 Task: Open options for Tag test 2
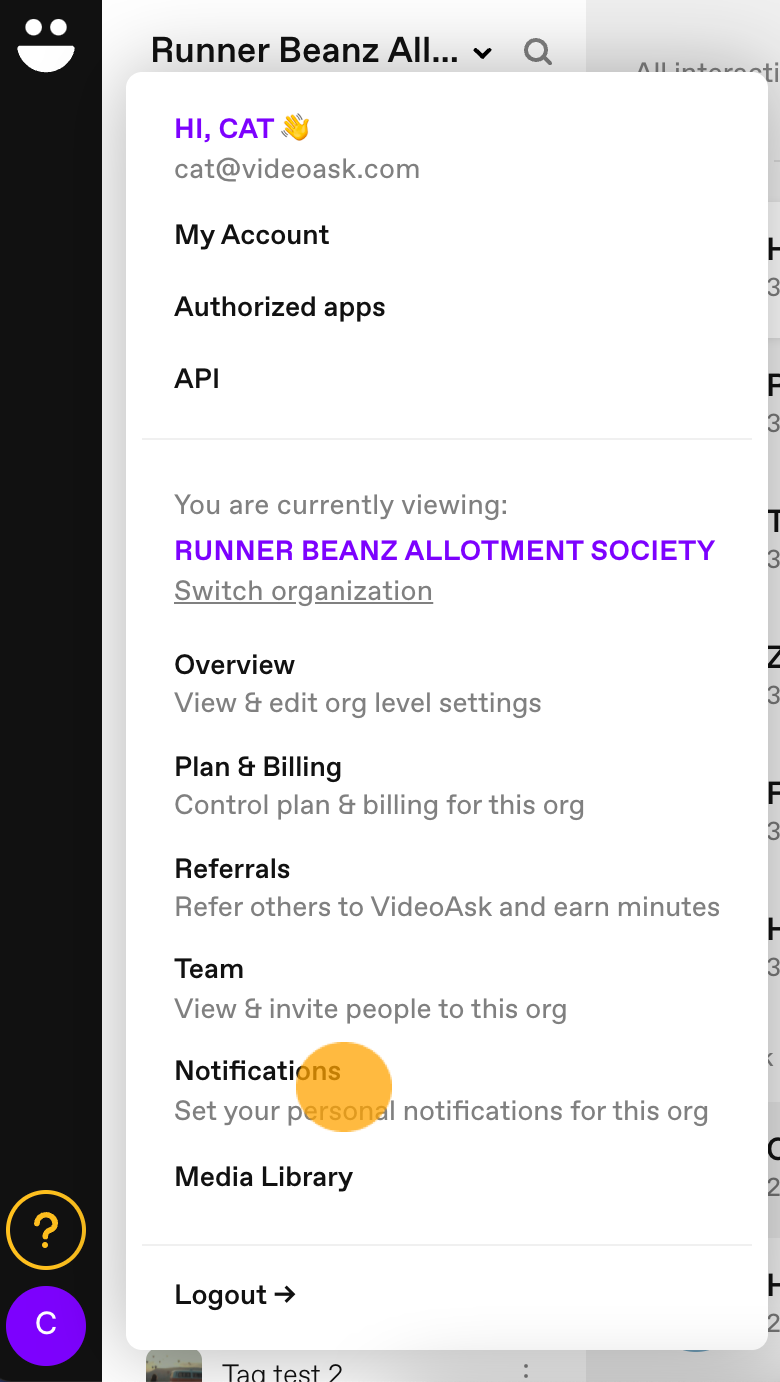(526, 1370)
